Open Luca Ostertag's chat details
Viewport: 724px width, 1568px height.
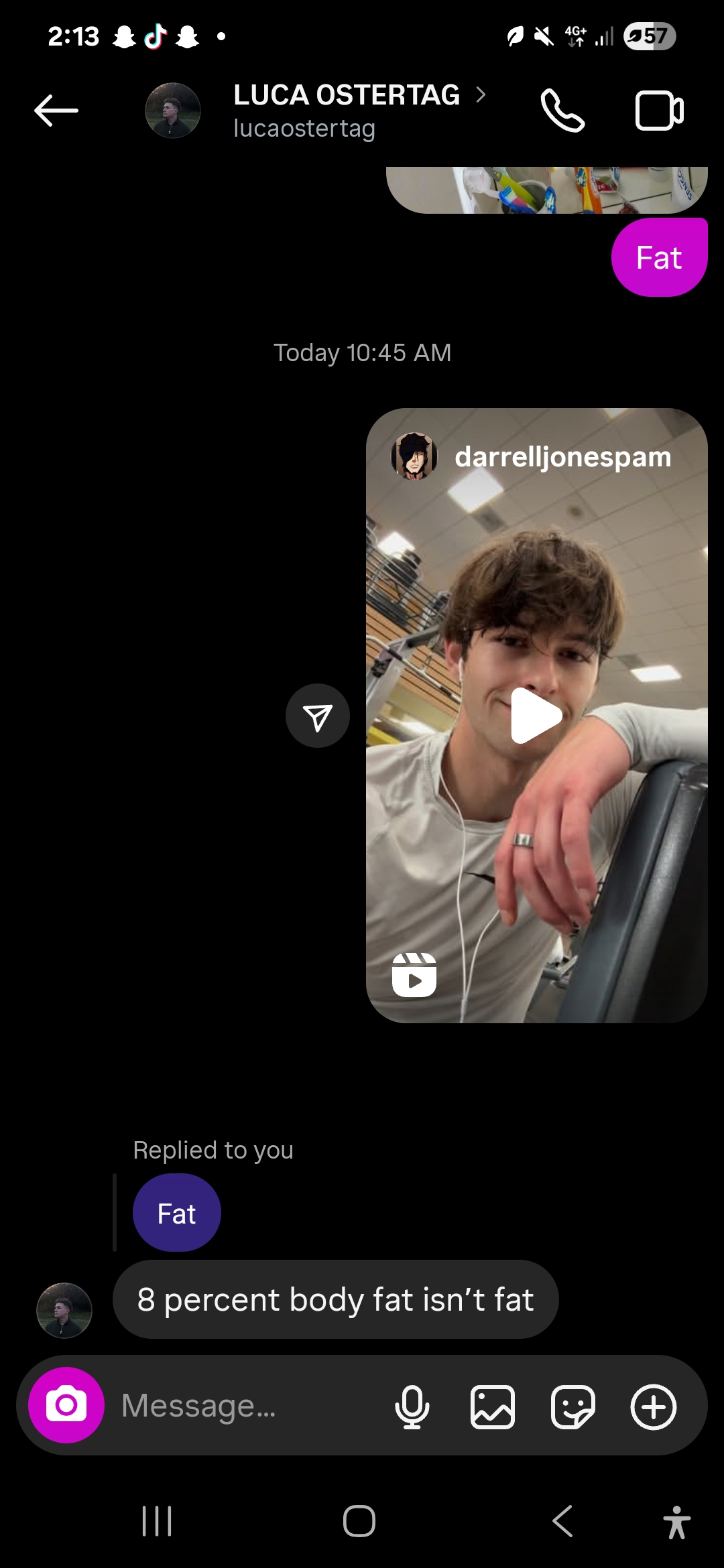click(x=347, y=110)
